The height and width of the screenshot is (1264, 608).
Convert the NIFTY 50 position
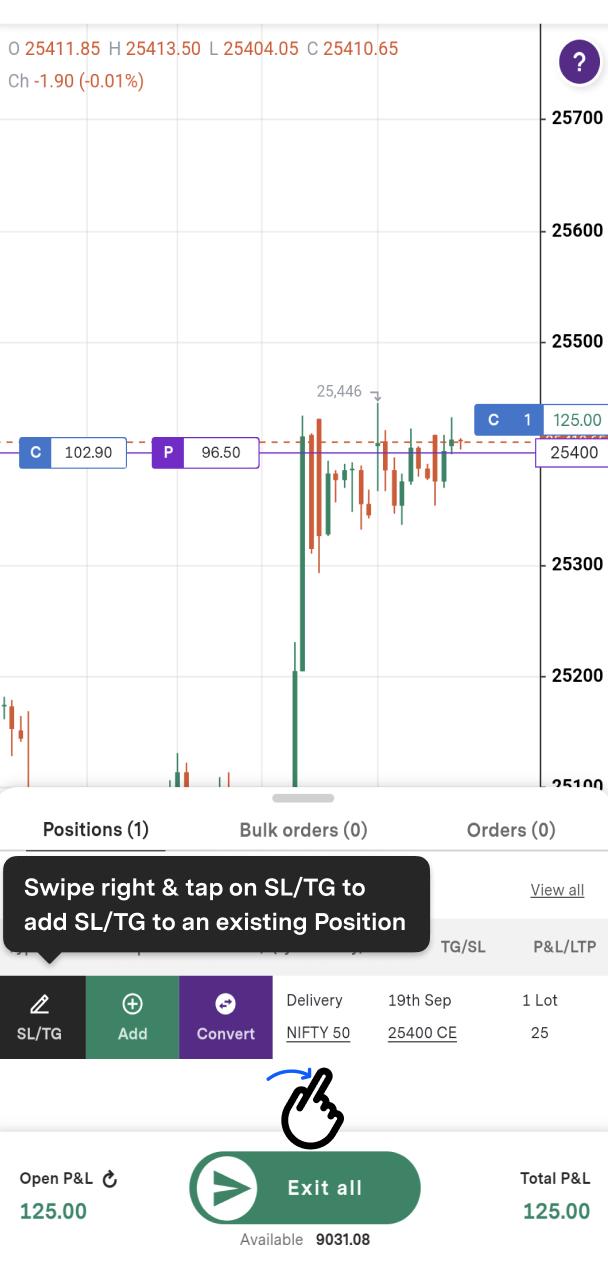225,1017
